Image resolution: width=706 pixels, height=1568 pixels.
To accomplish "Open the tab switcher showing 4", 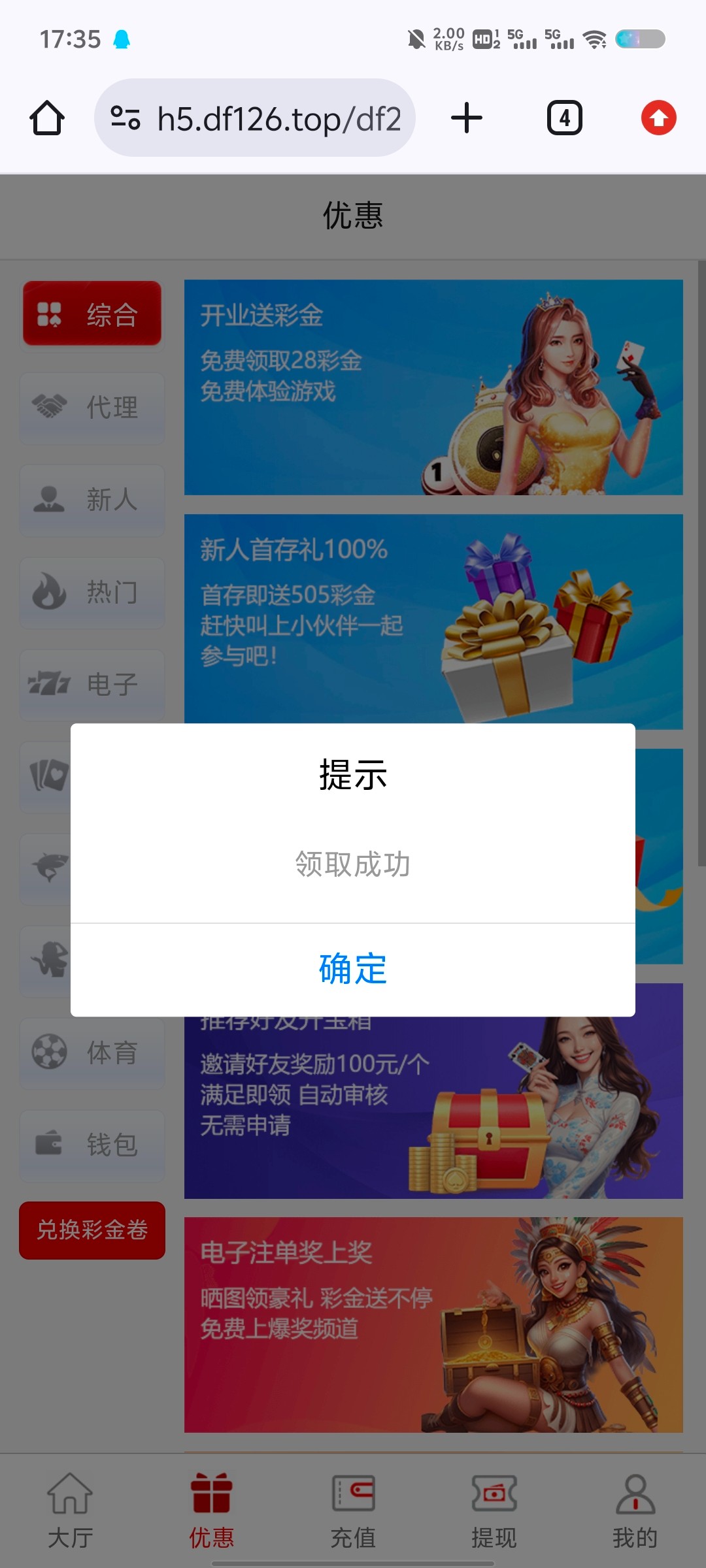I will click(x=564, y=118).
